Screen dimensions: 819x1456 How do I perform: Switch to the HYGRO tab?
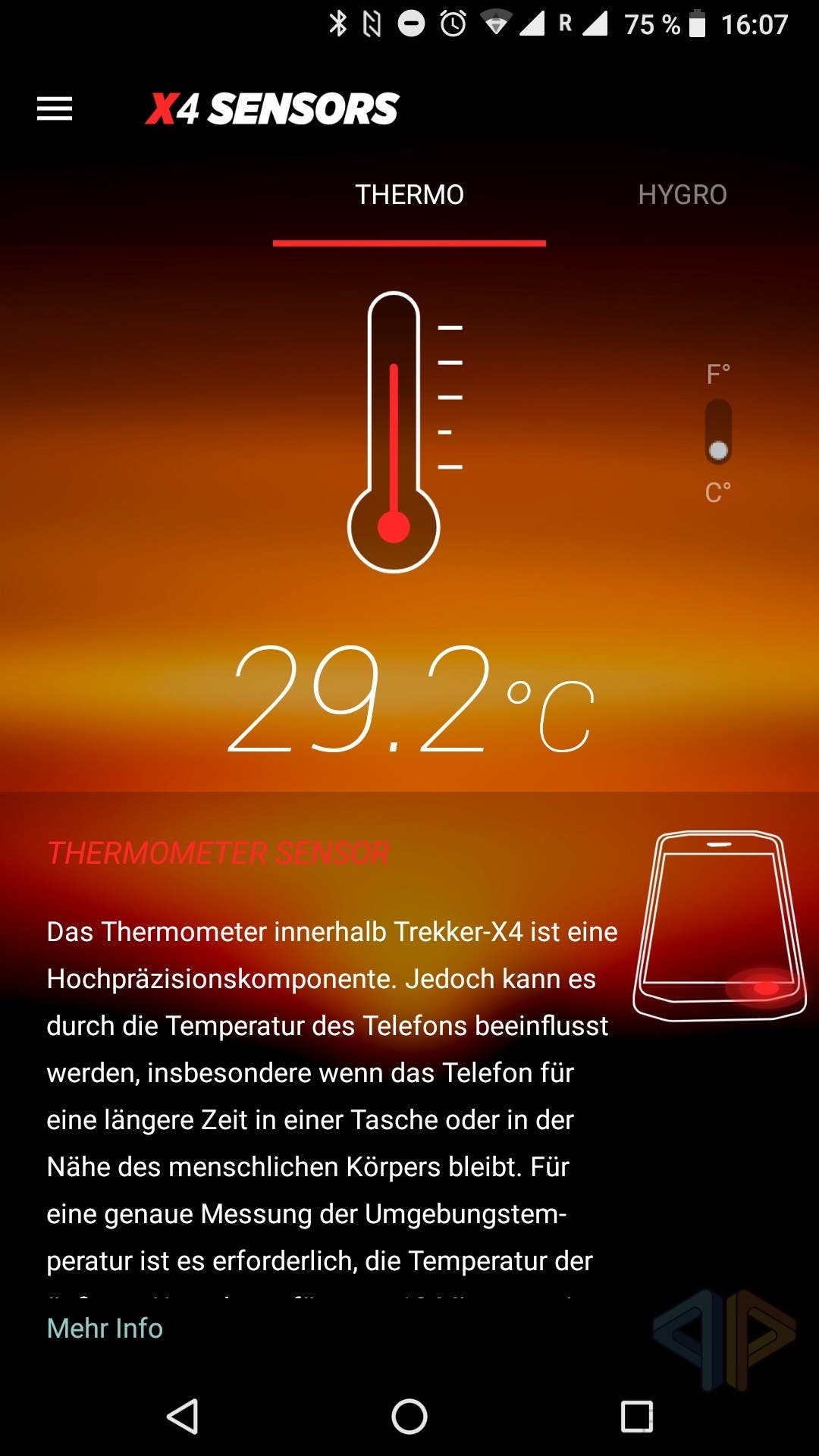(682, 195)
